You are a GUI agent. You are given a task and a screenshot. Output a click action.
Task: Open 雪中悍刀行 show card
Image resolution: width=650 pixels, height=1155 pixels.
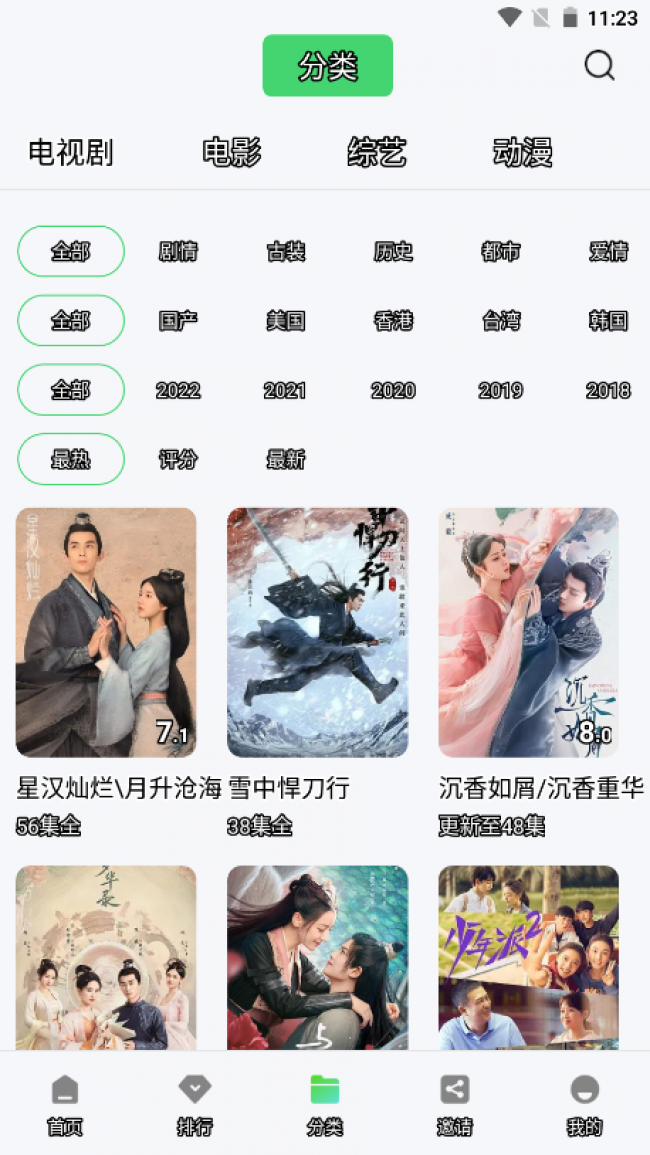click(317, 632)
